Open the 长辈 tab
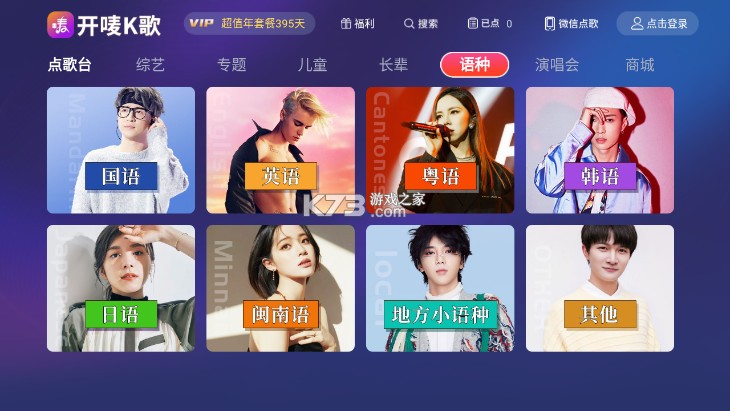This screenshot has width=730, height=411. click(x=393, y=65)
